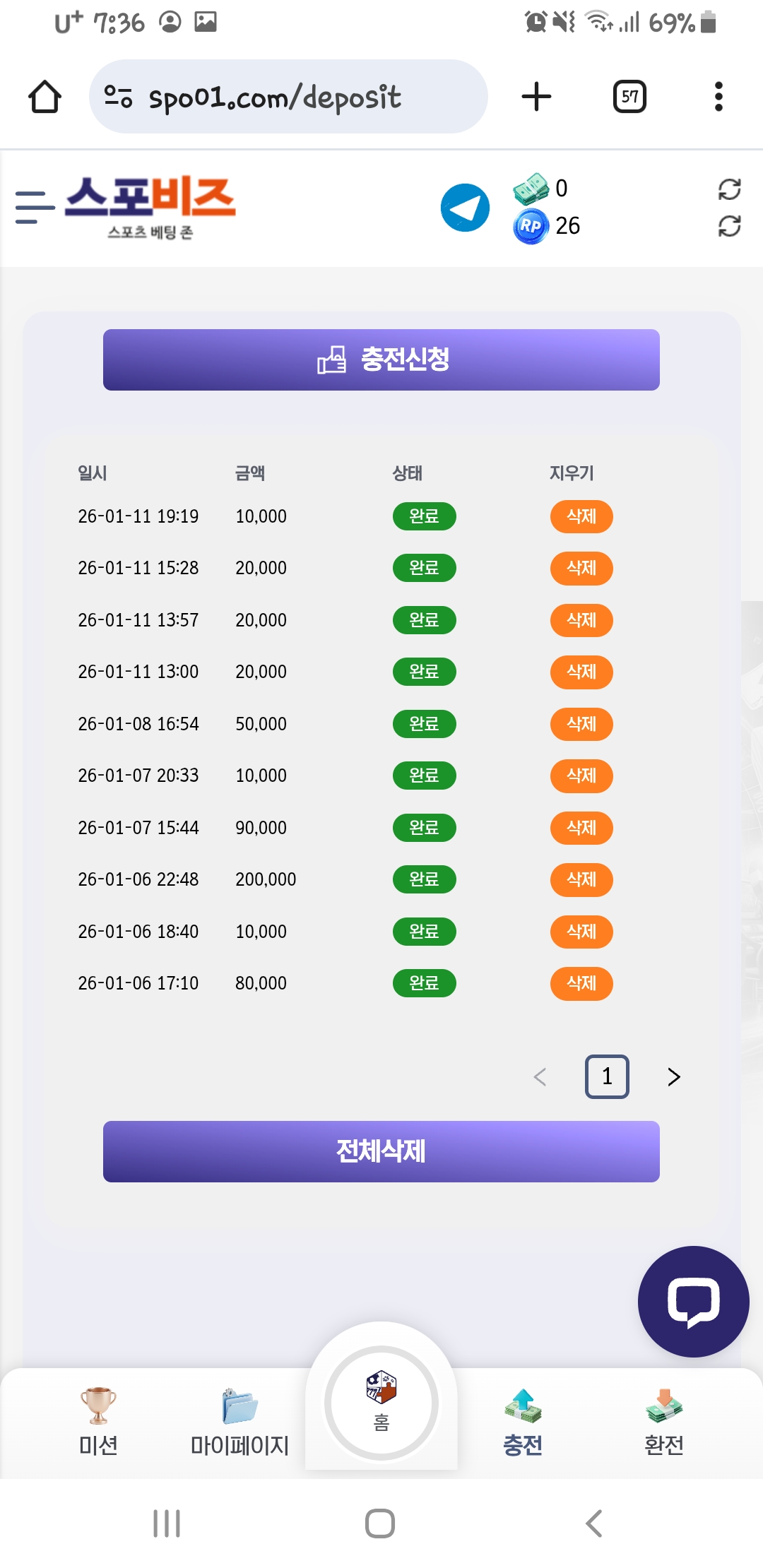Switch to the 미션 tab

[98, 1421]
